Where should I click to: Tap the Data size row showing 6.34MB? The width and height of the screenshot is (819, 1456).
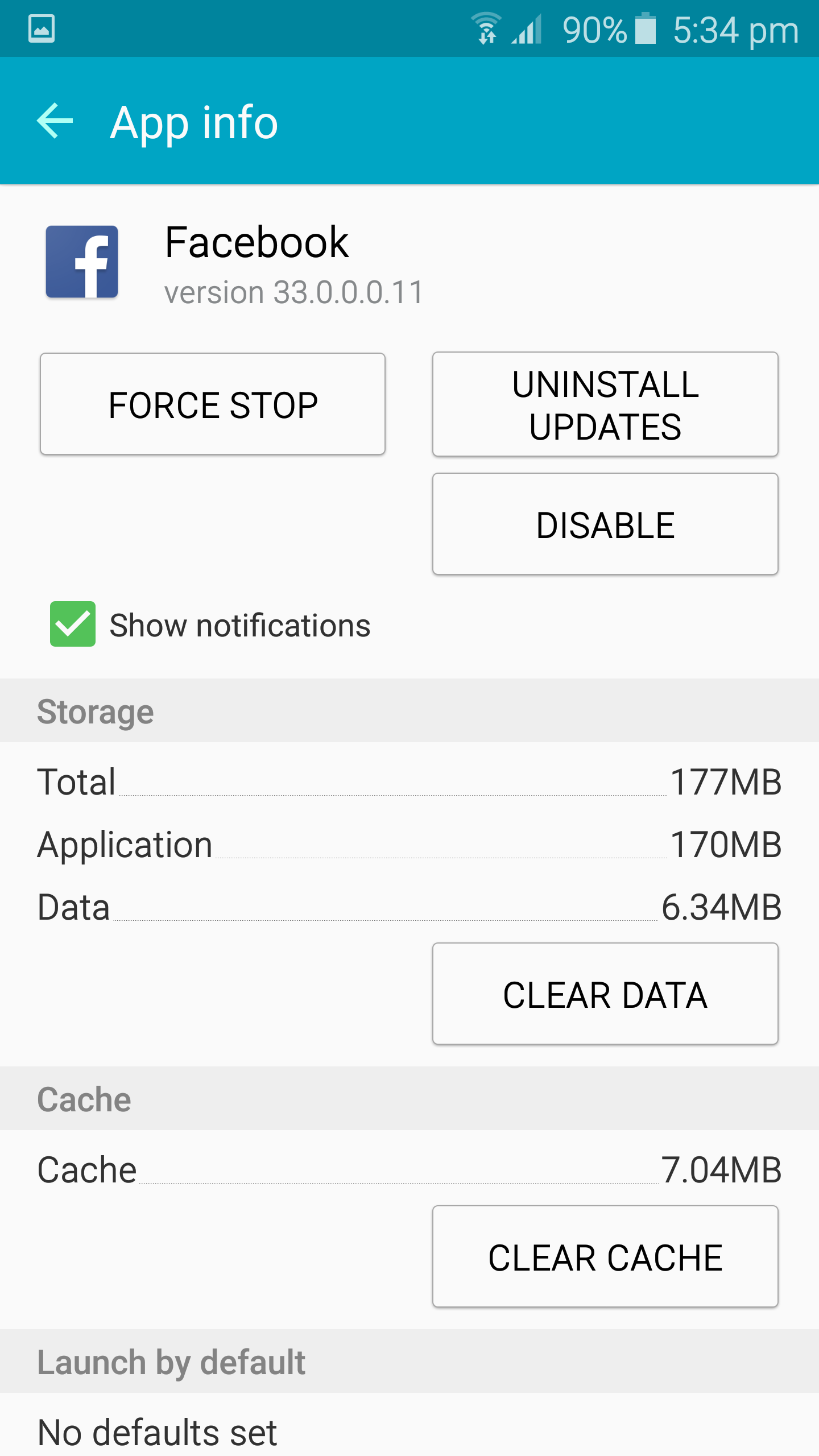click(409, 908)
